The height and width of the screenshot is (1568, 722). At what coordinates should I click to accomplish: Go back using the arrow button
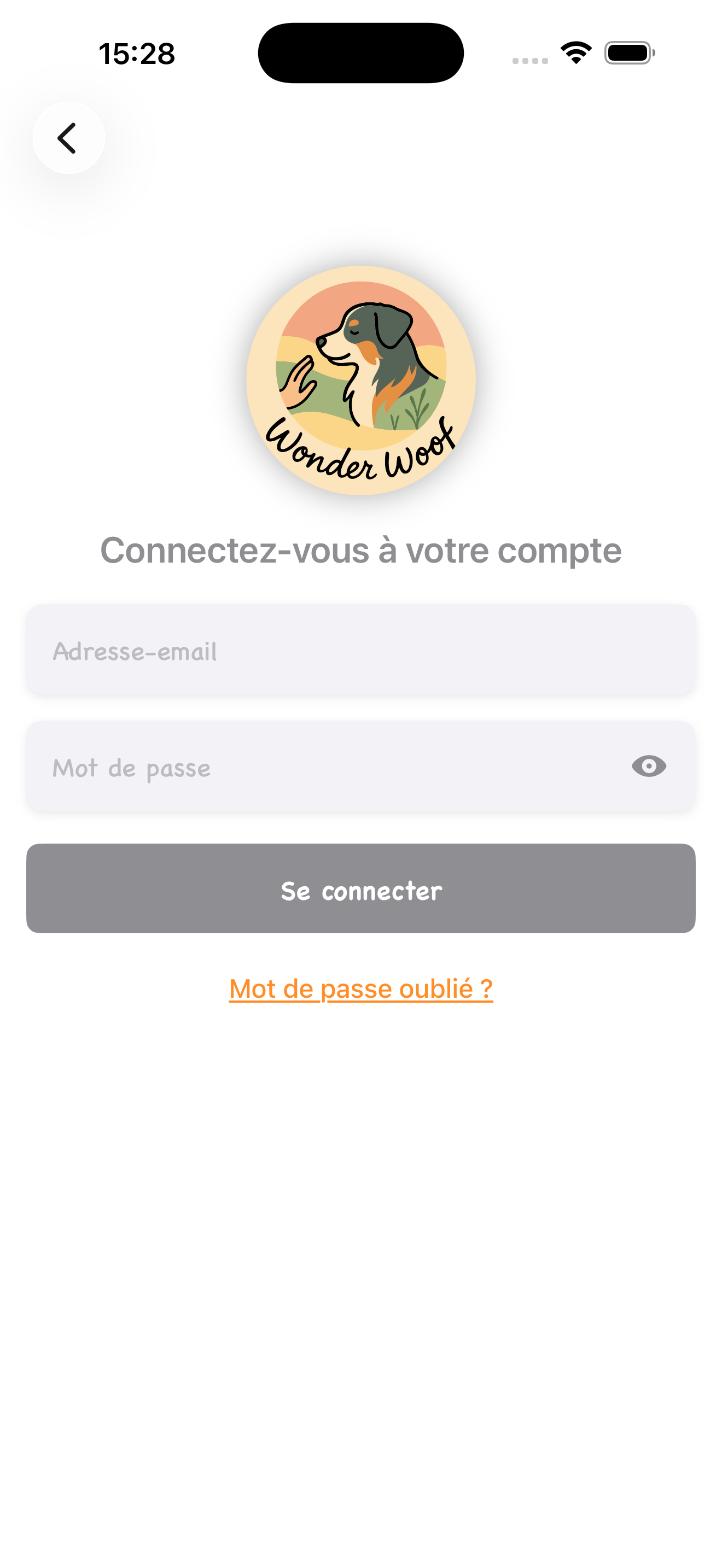click(68, 138)
